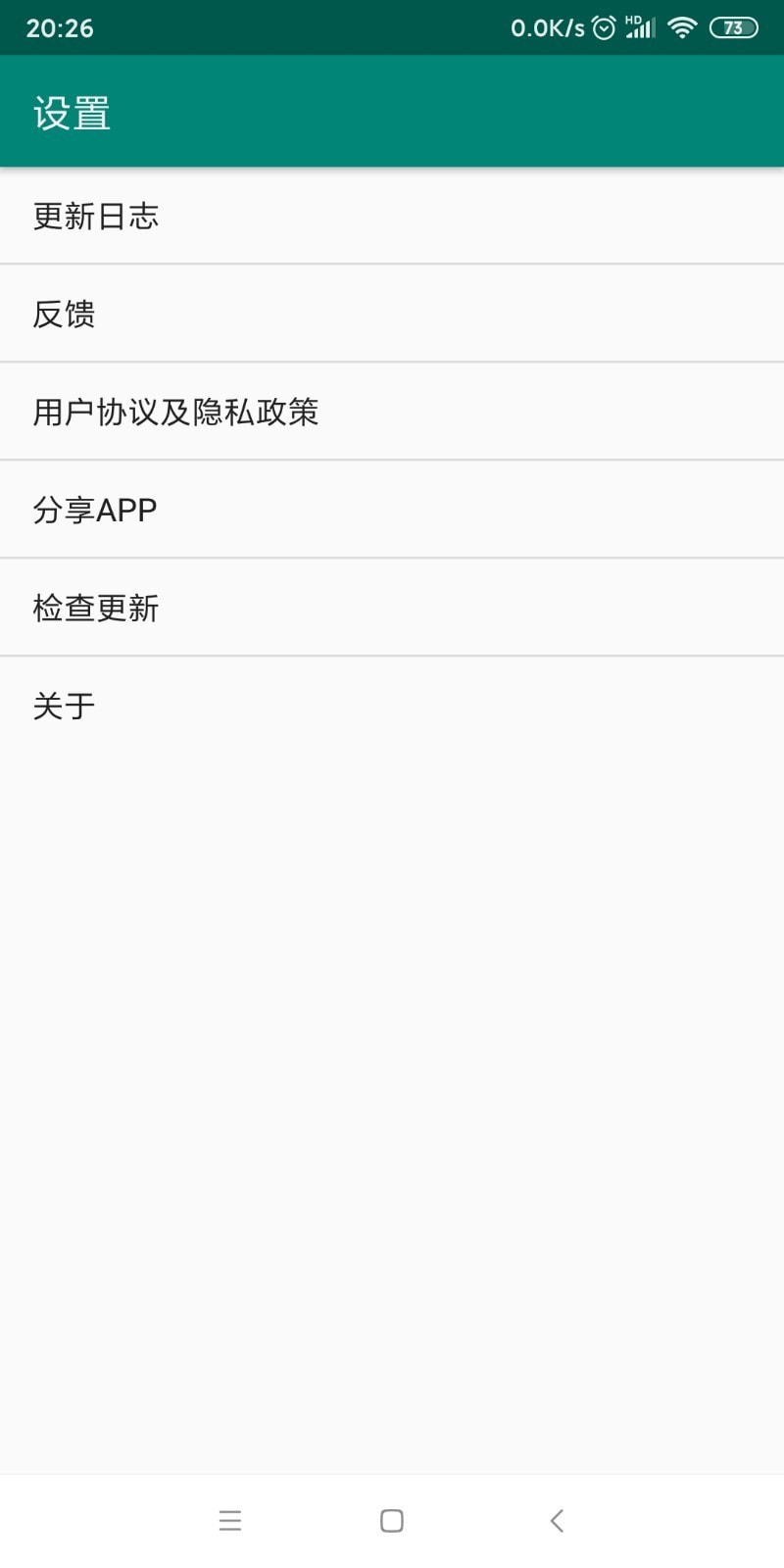Viewport: 784px width, 1568px height.
Task: Open 用户协议及隐私政策 privacy policy entry
Action: 392,412
